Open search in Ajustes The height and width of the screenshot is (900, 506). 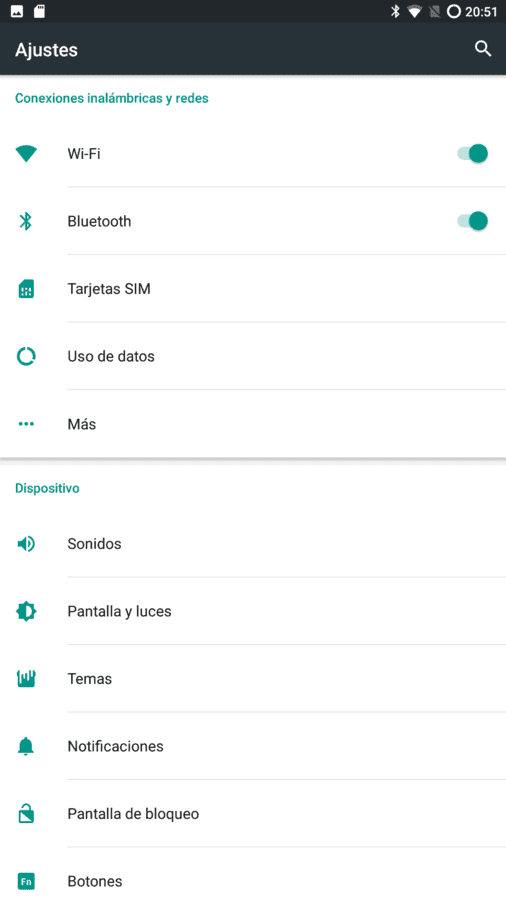click(483, 49)
